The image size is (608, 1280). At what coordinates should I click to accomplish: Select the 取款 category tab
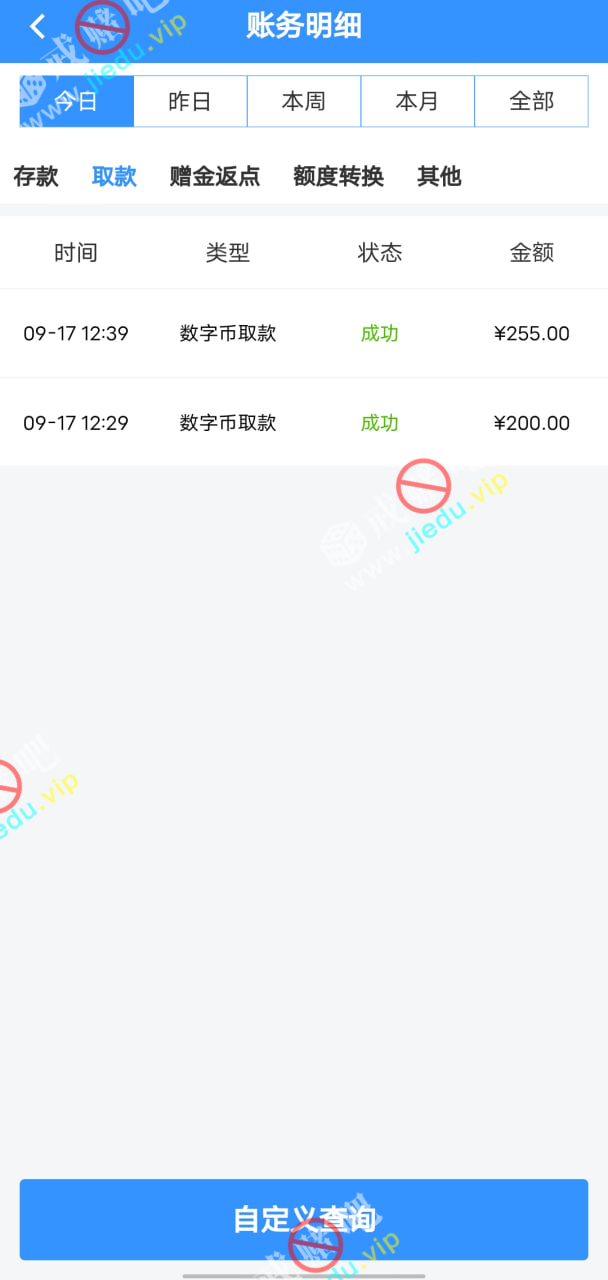pyautogui.click(x=114, y=177)
